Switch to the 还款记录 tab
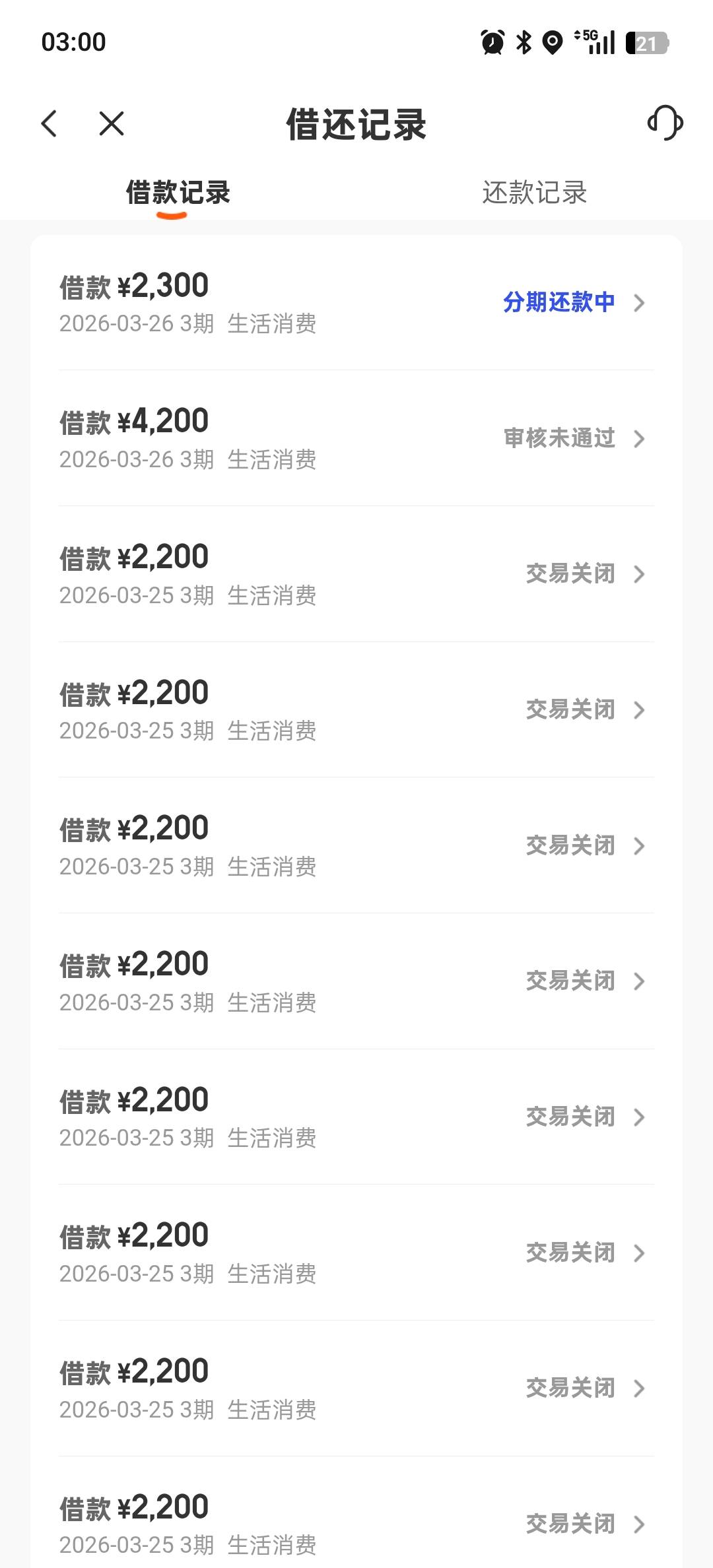Screen dimensions: 713x1568 (x=534, y=193)
